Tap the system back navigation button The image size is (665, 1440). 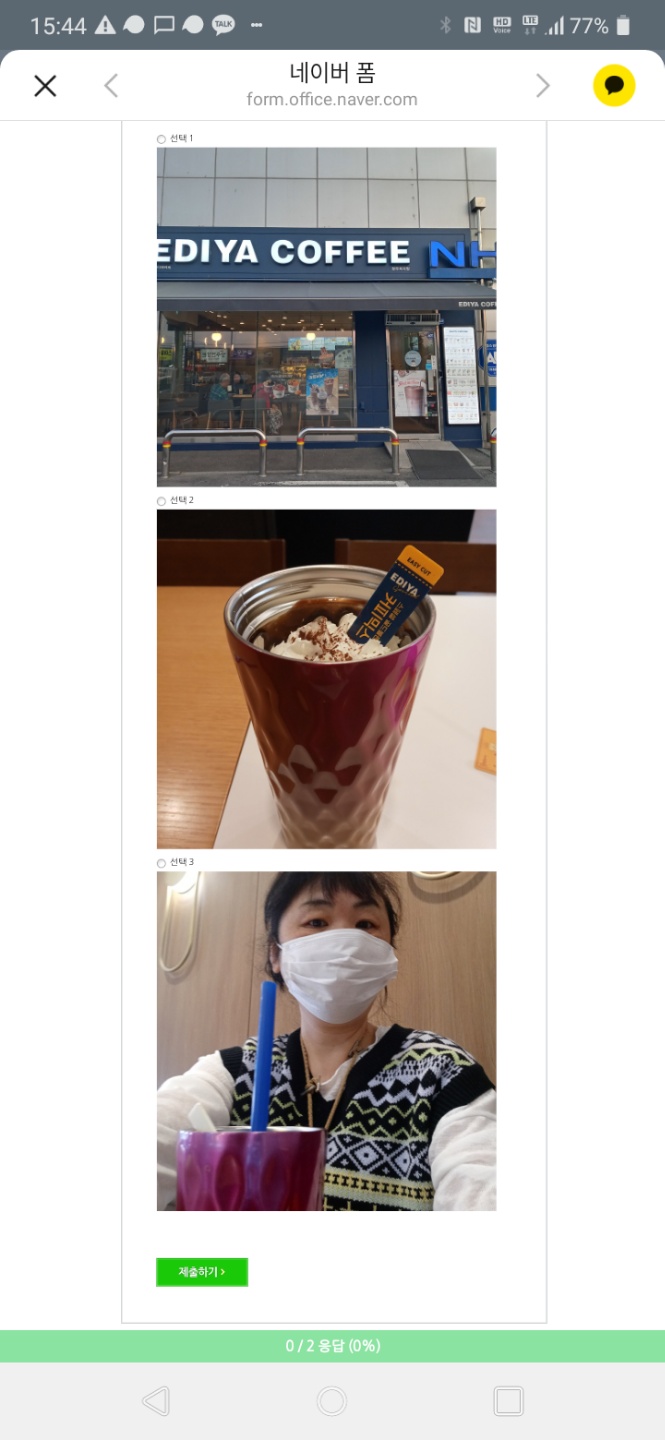tap(156, 1401)
